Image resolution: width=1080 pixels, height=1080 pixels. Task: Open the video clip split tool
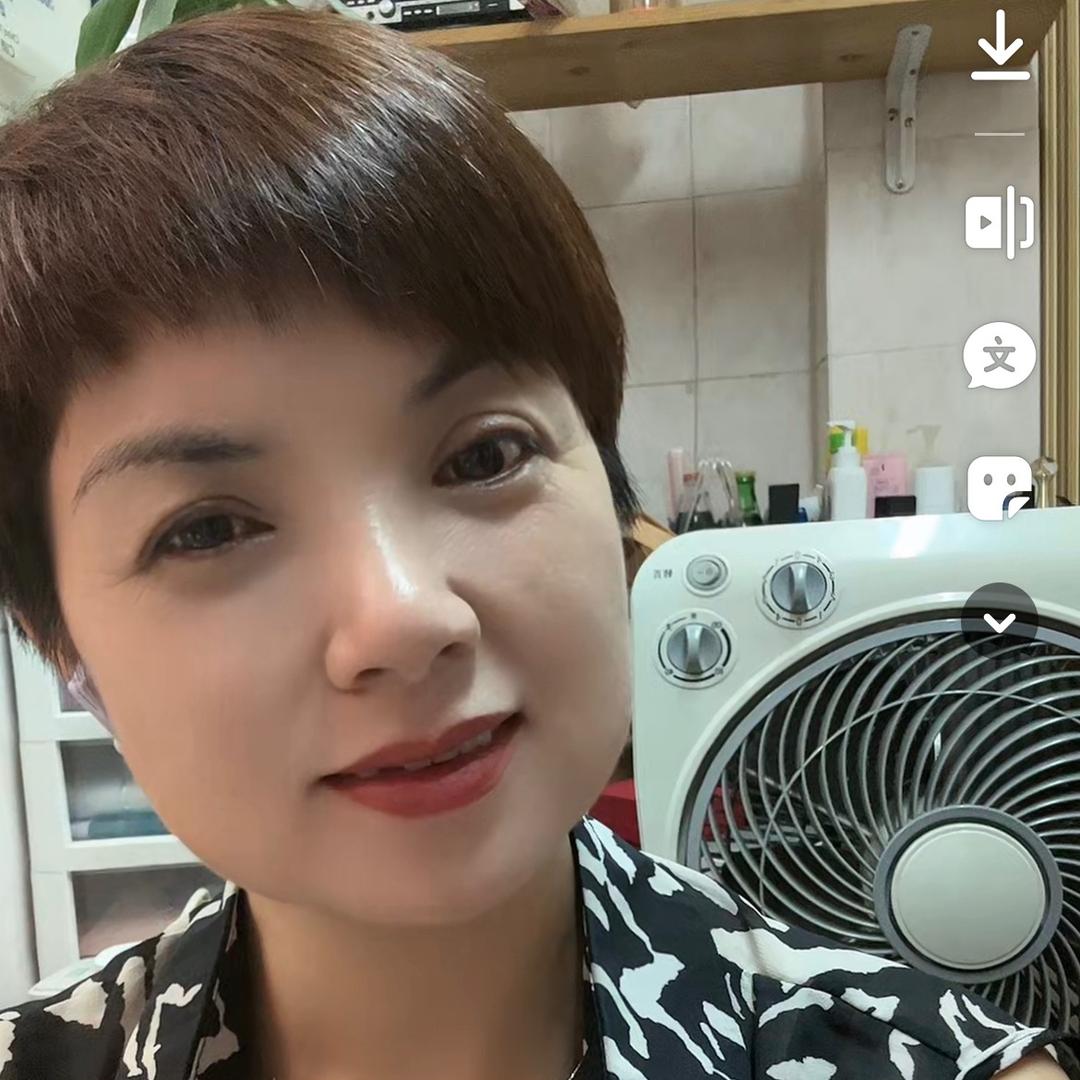coord(999,222)
